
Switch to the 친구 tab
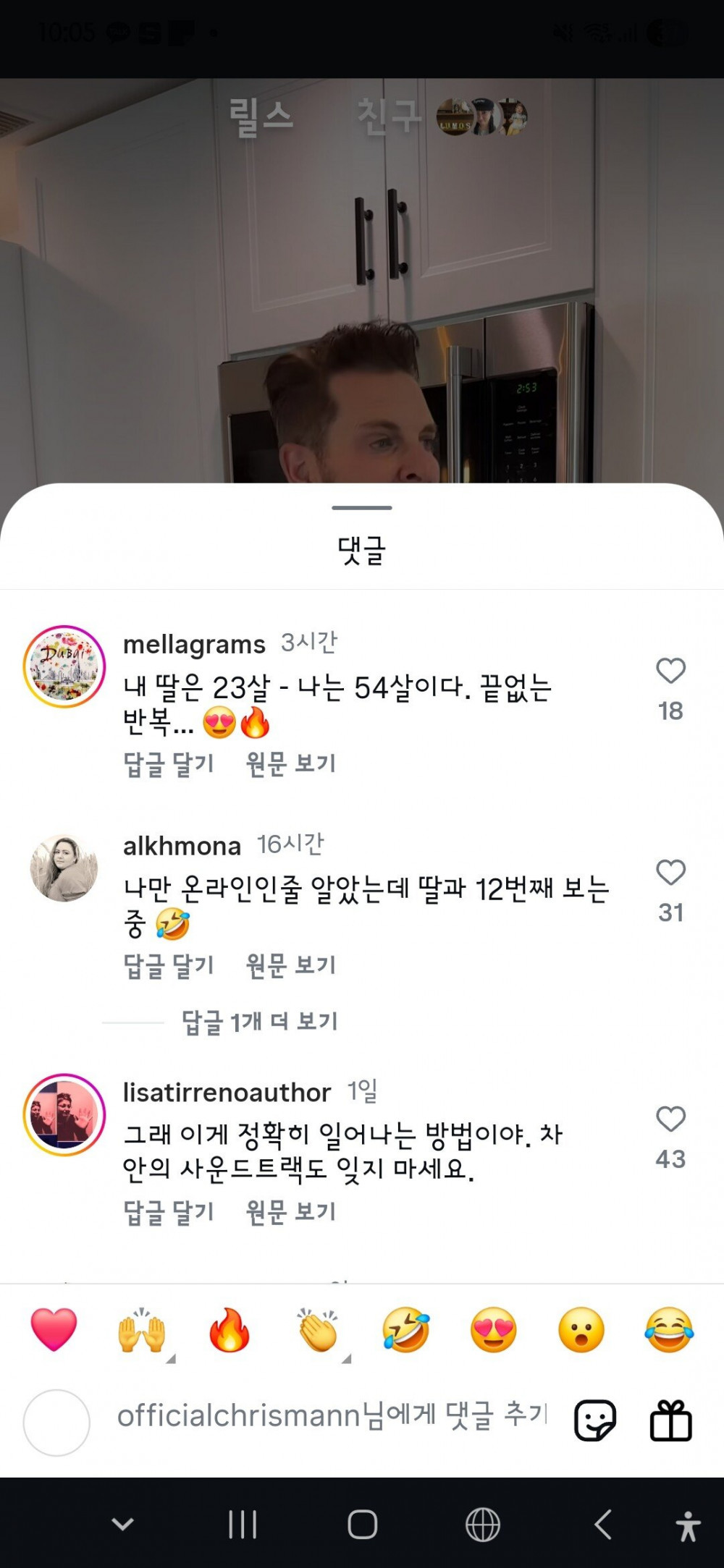(x=389, y=116)
